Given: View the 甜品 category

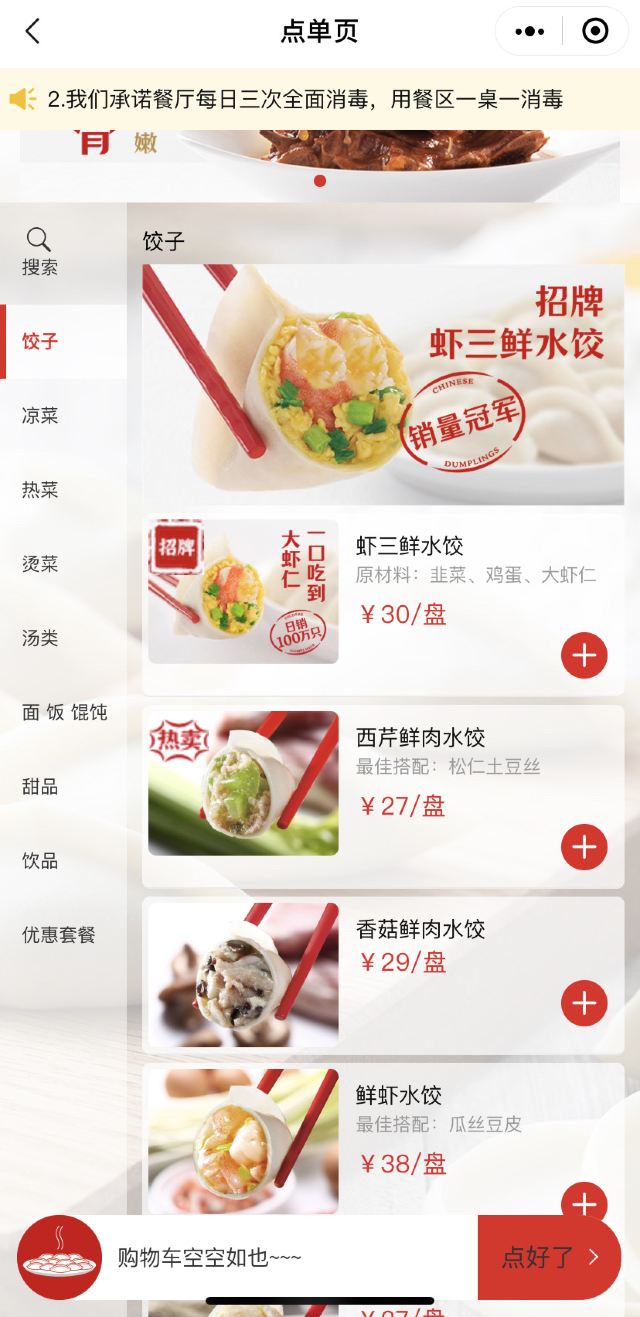Looking at the screenshot, I should [x=40, y=786].
